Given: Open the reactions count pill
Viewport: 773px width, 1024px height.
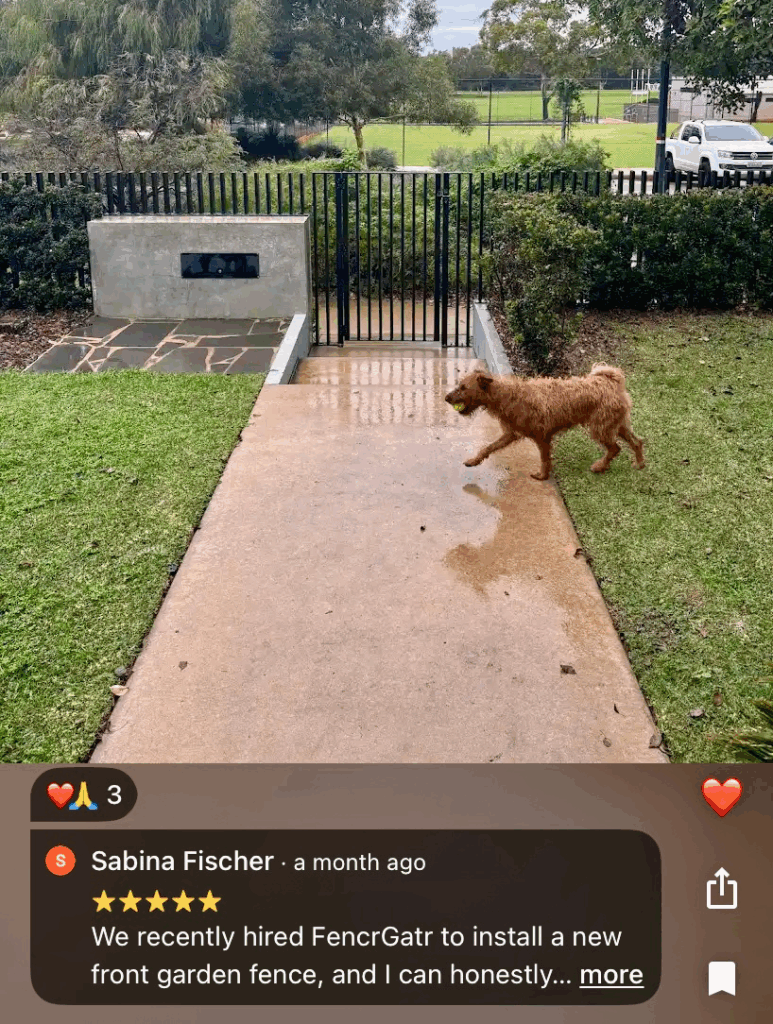Looking at the screenshot, I should (x=84, y=795).
